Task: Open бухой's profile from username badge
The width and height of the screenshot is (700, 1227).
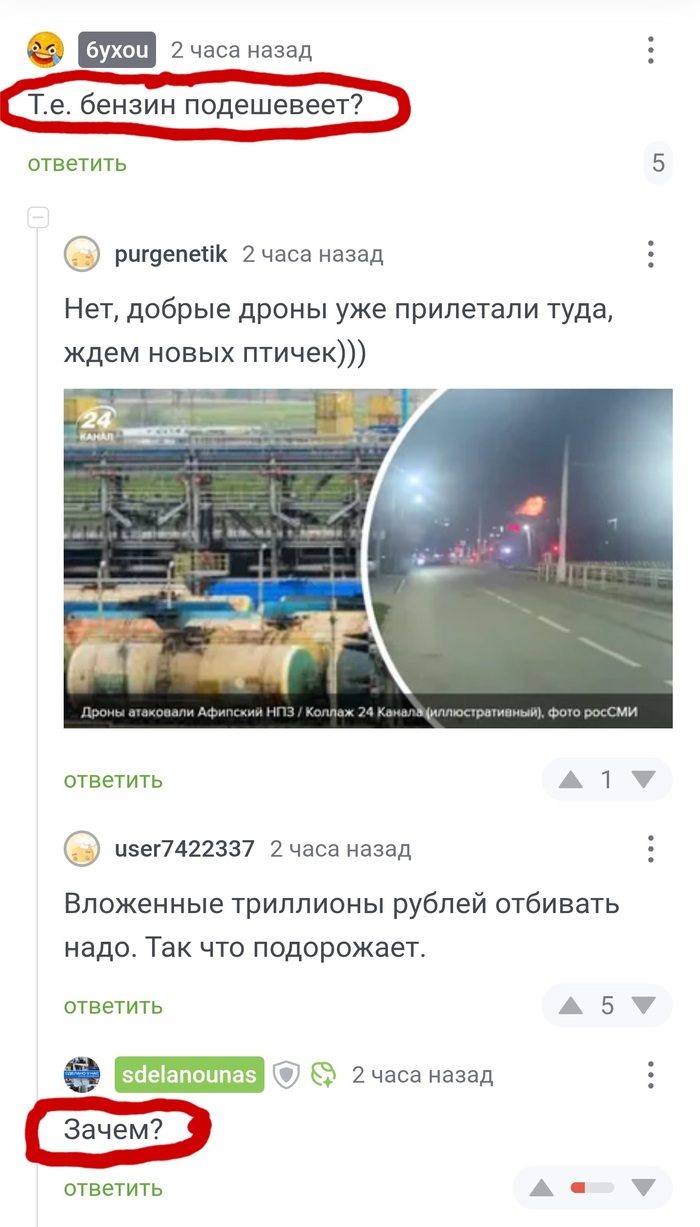Action: [x=117, y=49]
